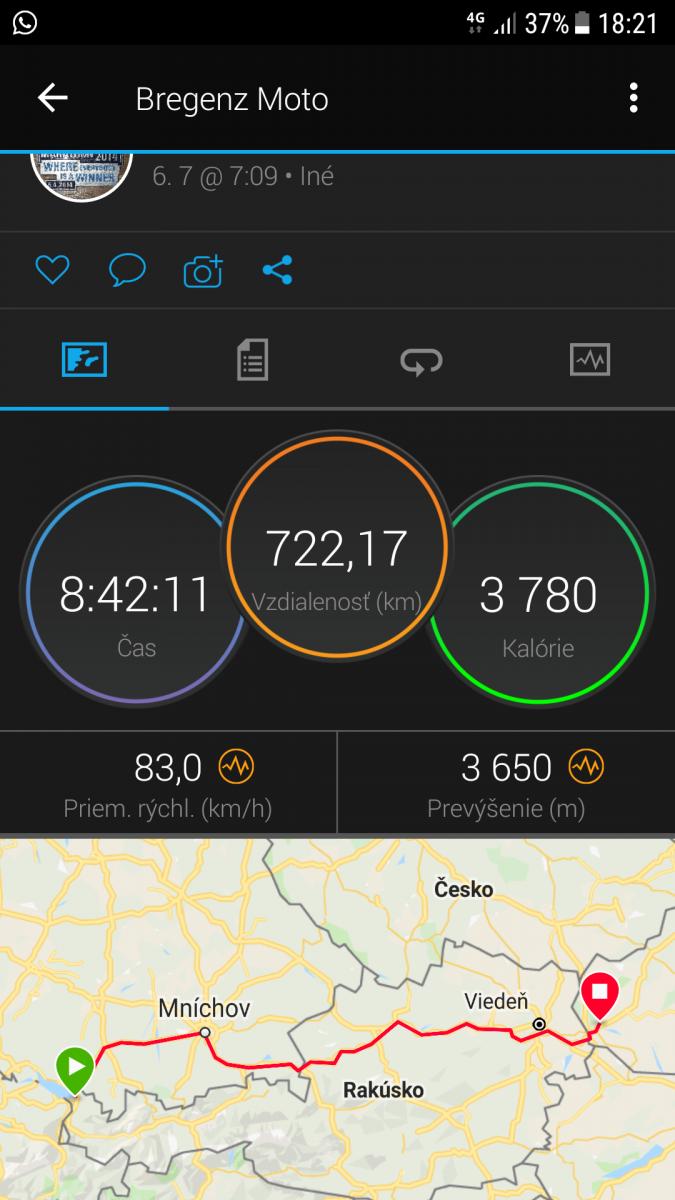The height and width of the screenshot is (1200, 675).
Task: Switch to the stats details tab
Action: (x=253, y=360)
